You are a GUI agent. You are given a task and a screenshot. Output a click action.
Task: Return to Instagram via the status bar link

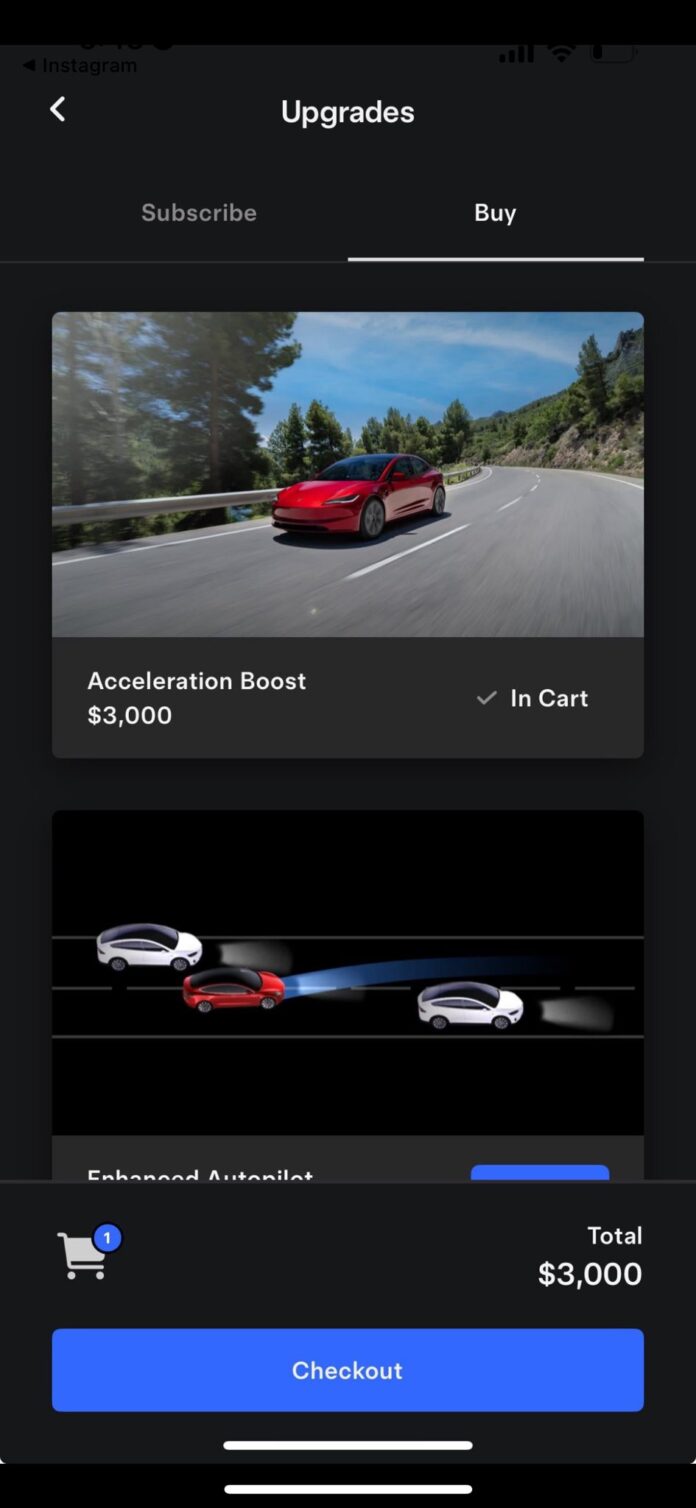click(80, 66)
